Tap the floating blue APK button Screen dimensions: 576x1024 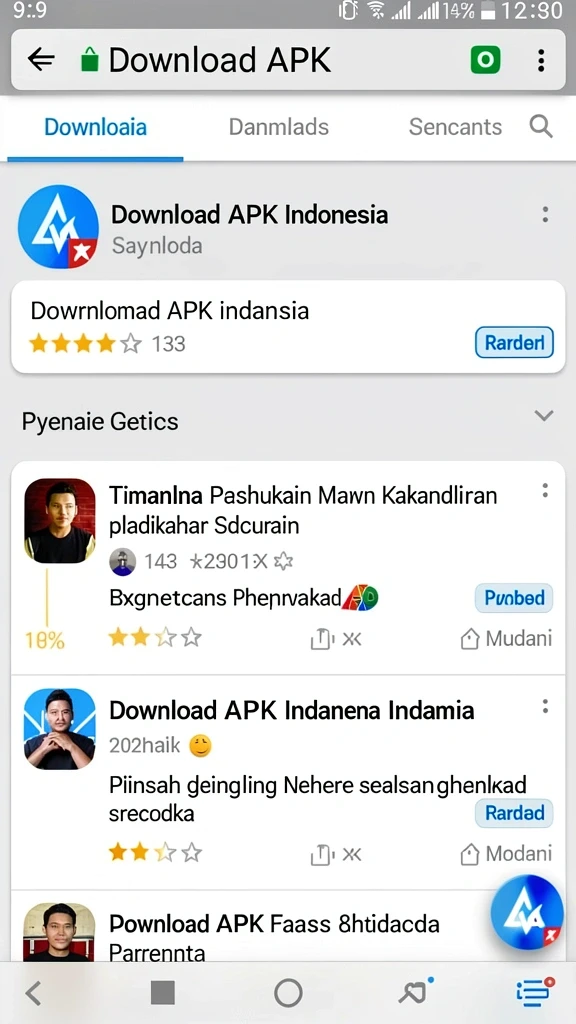[527, 912]
